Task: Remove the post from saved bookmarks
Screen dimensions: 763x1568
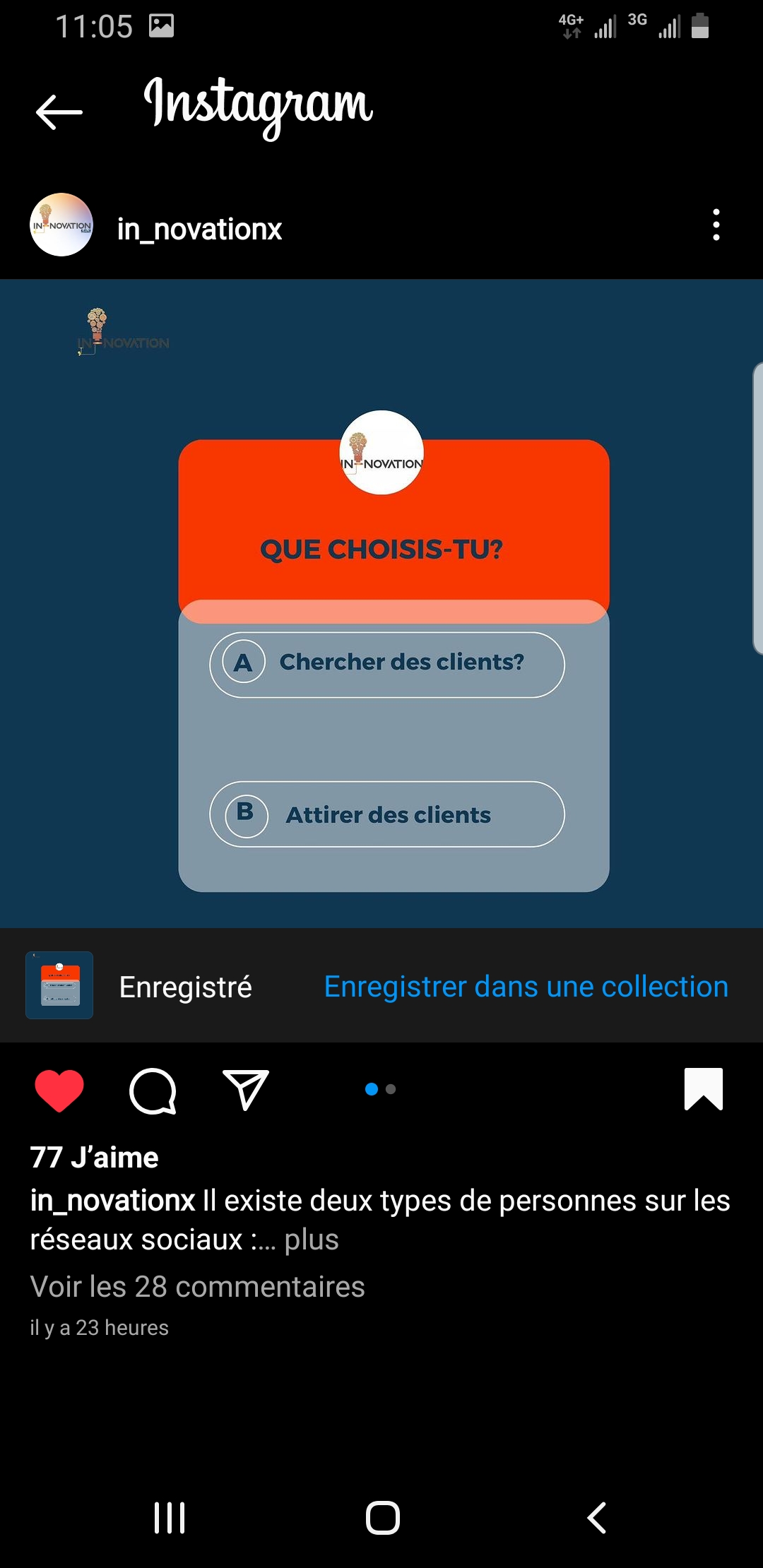Action: click(703, 1088)
